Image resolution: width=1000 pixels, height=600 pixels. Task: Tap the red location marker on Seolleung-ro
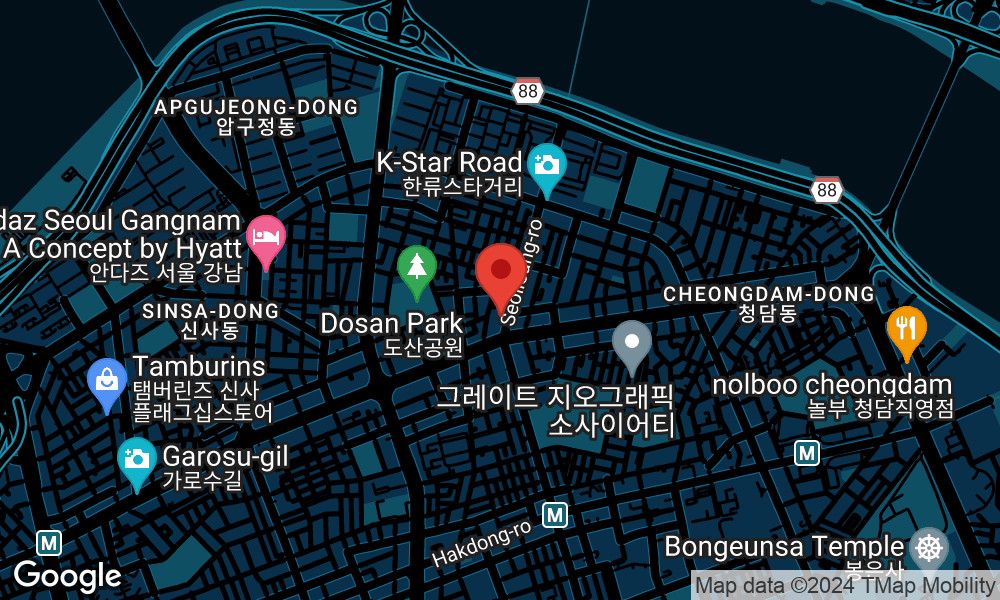pos(500,272)
